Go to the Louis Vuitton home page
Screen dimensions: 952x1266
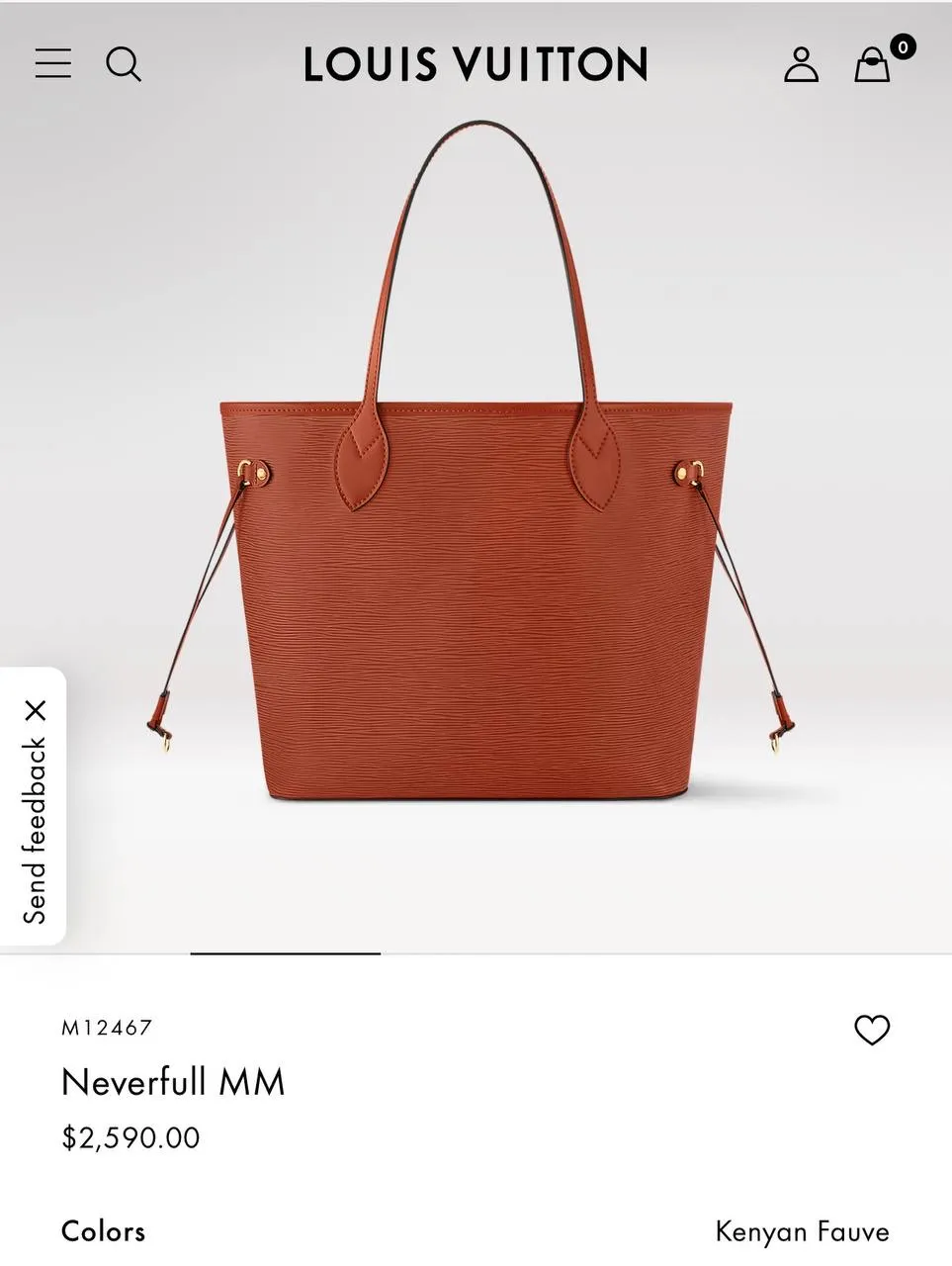coord(475,64)
